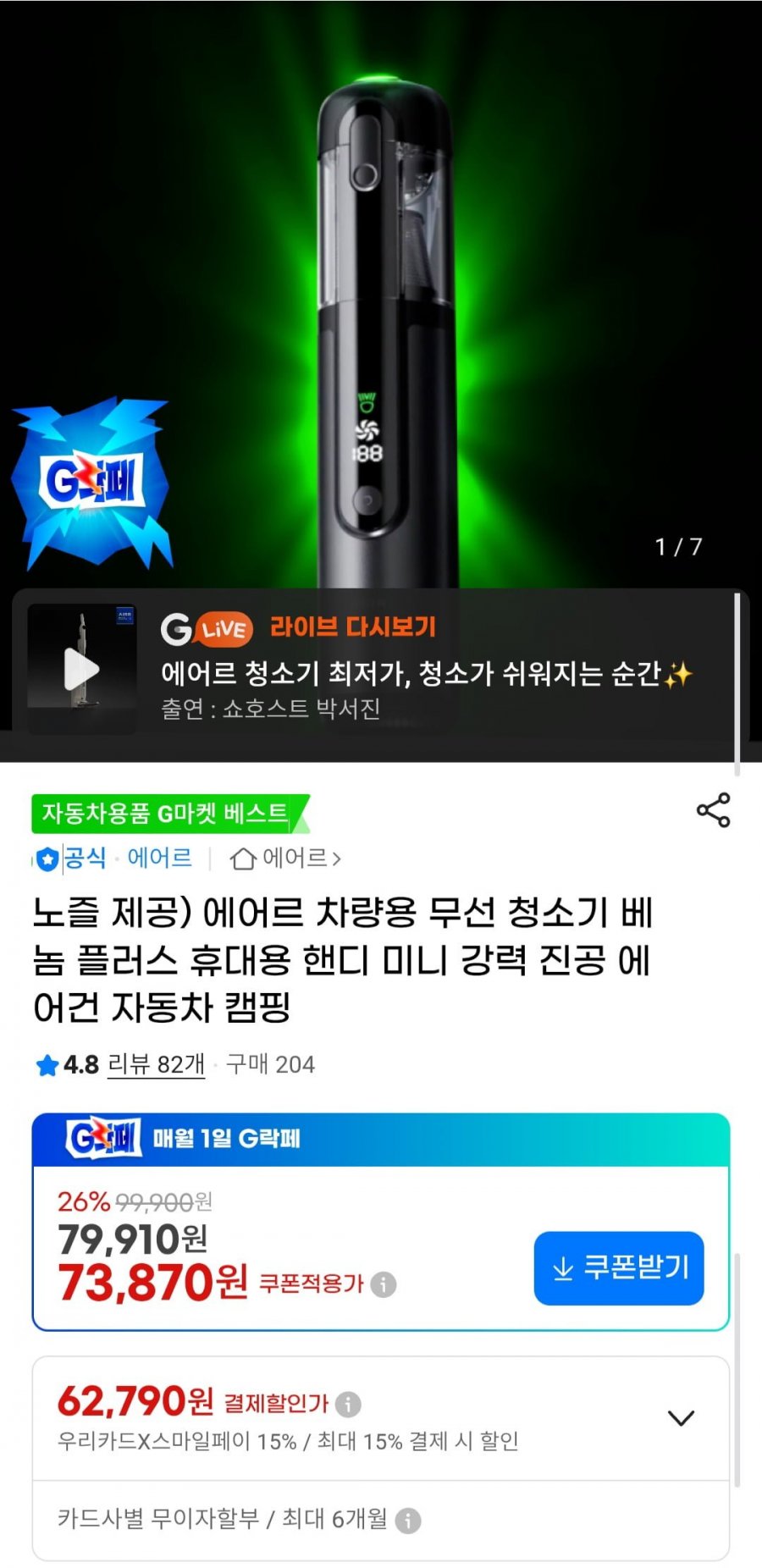The width and height of the screenshot is (762, 1568).
Task: Open the 자동차용품 G마켓 베스트 badge
Action: click(167, 814)
